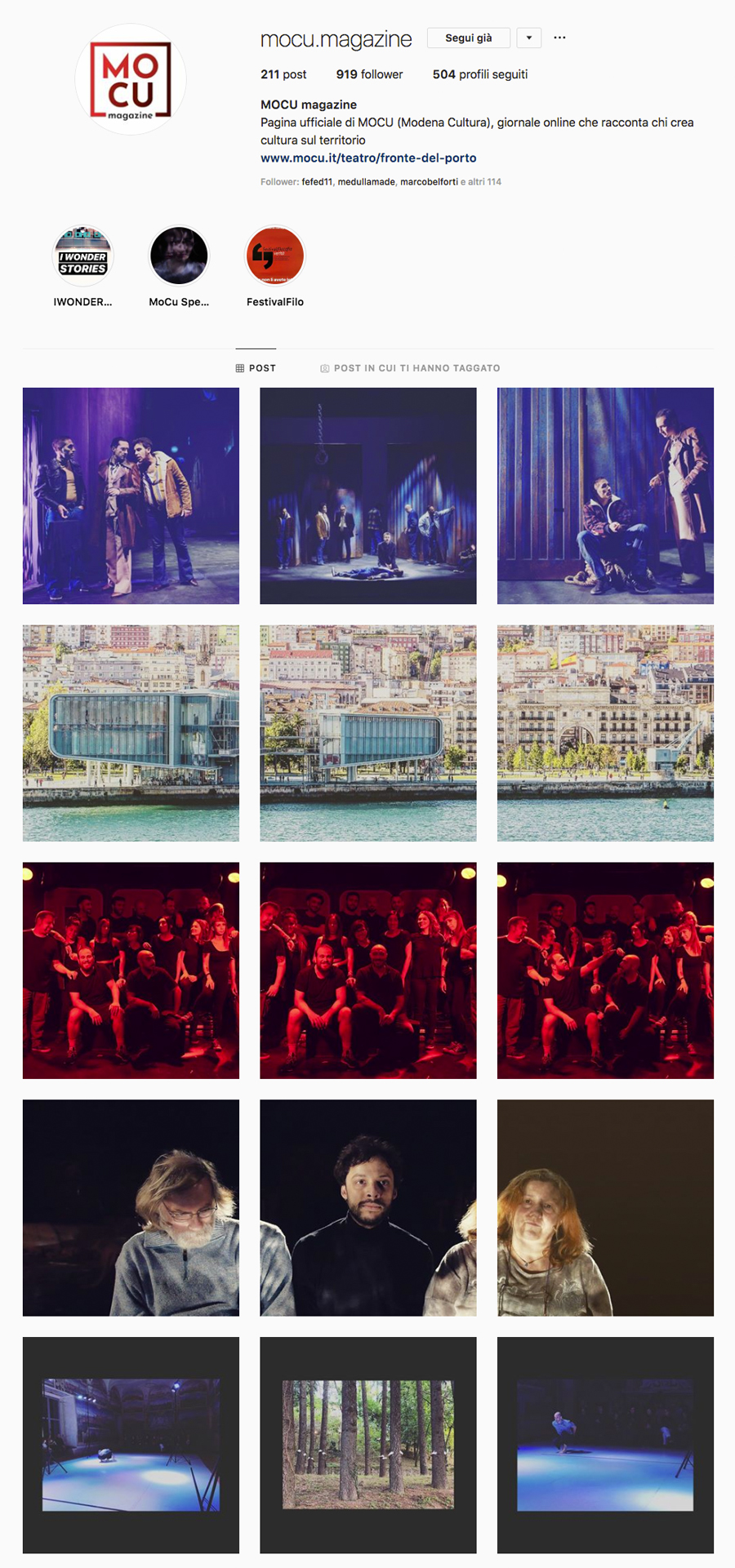Select the Post grid tab

[256, 368]
